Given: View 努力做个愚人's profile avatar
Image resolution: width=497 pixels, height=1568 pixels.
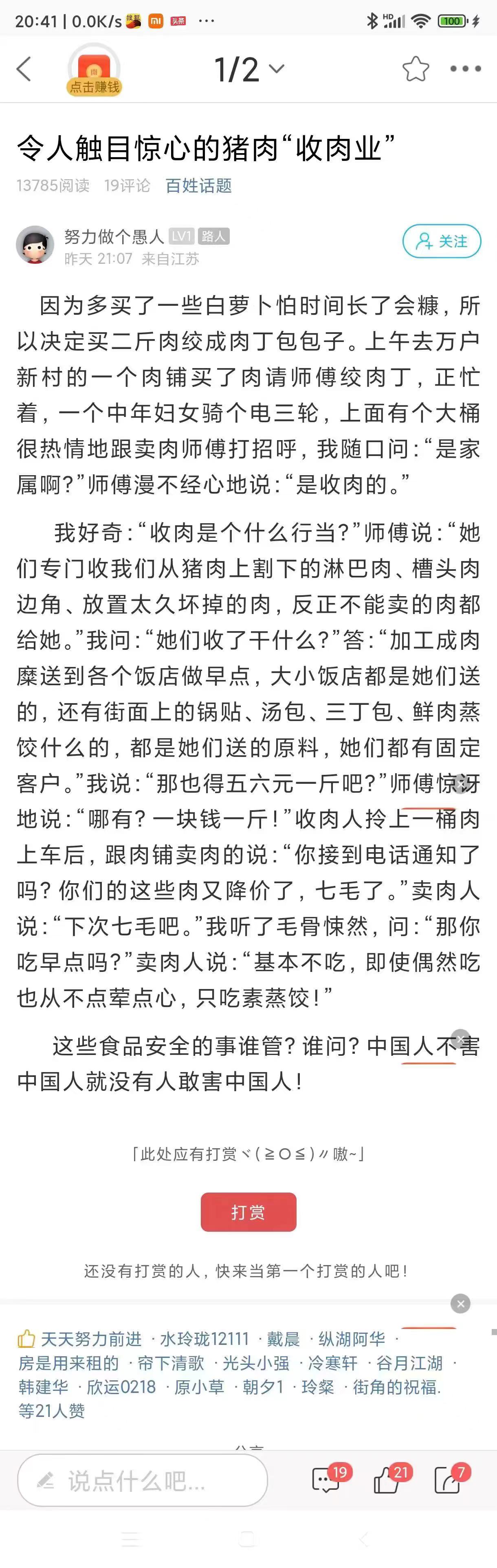Looking at the screenshot, I should point(35,245).
